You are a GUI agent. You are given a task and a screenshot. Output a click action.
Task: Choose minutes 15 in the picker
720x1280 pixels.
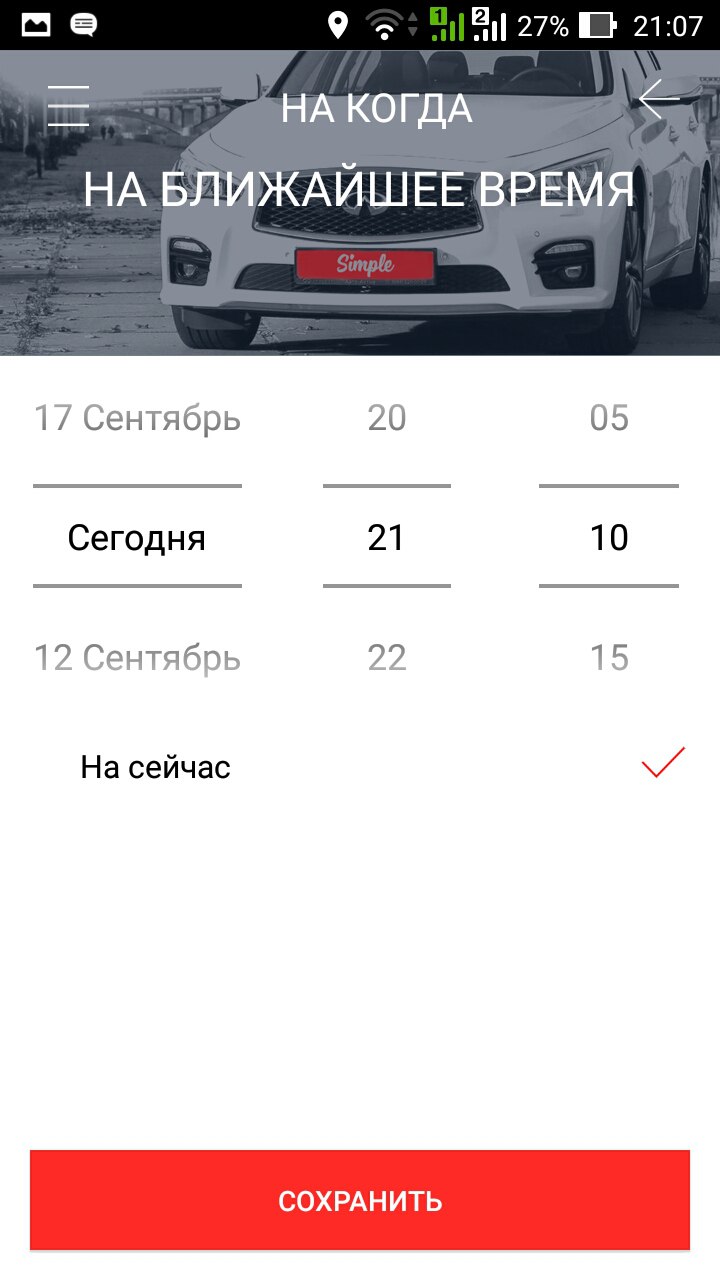[x=608, y=658]
